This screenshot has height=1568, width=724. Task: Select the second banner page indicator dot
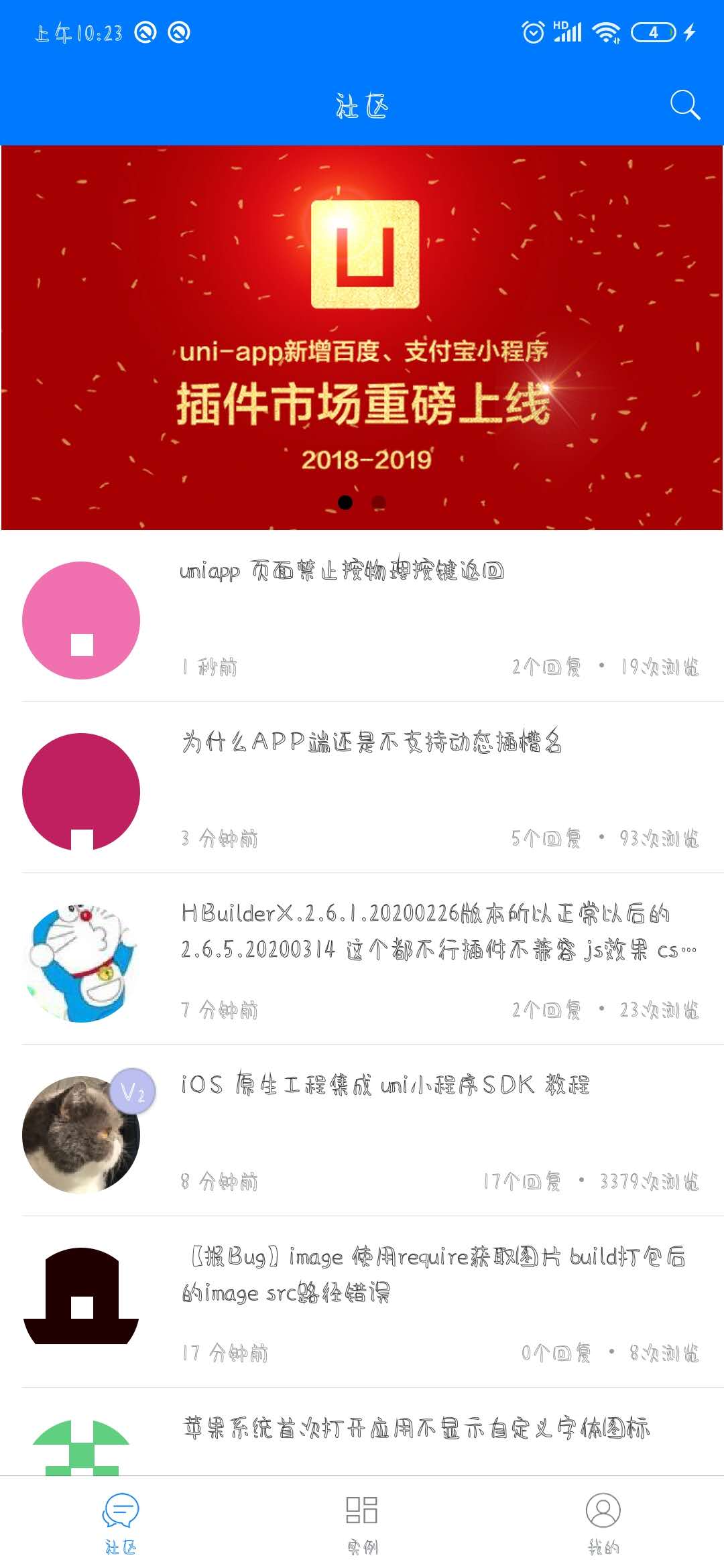[x=379, y=502]
